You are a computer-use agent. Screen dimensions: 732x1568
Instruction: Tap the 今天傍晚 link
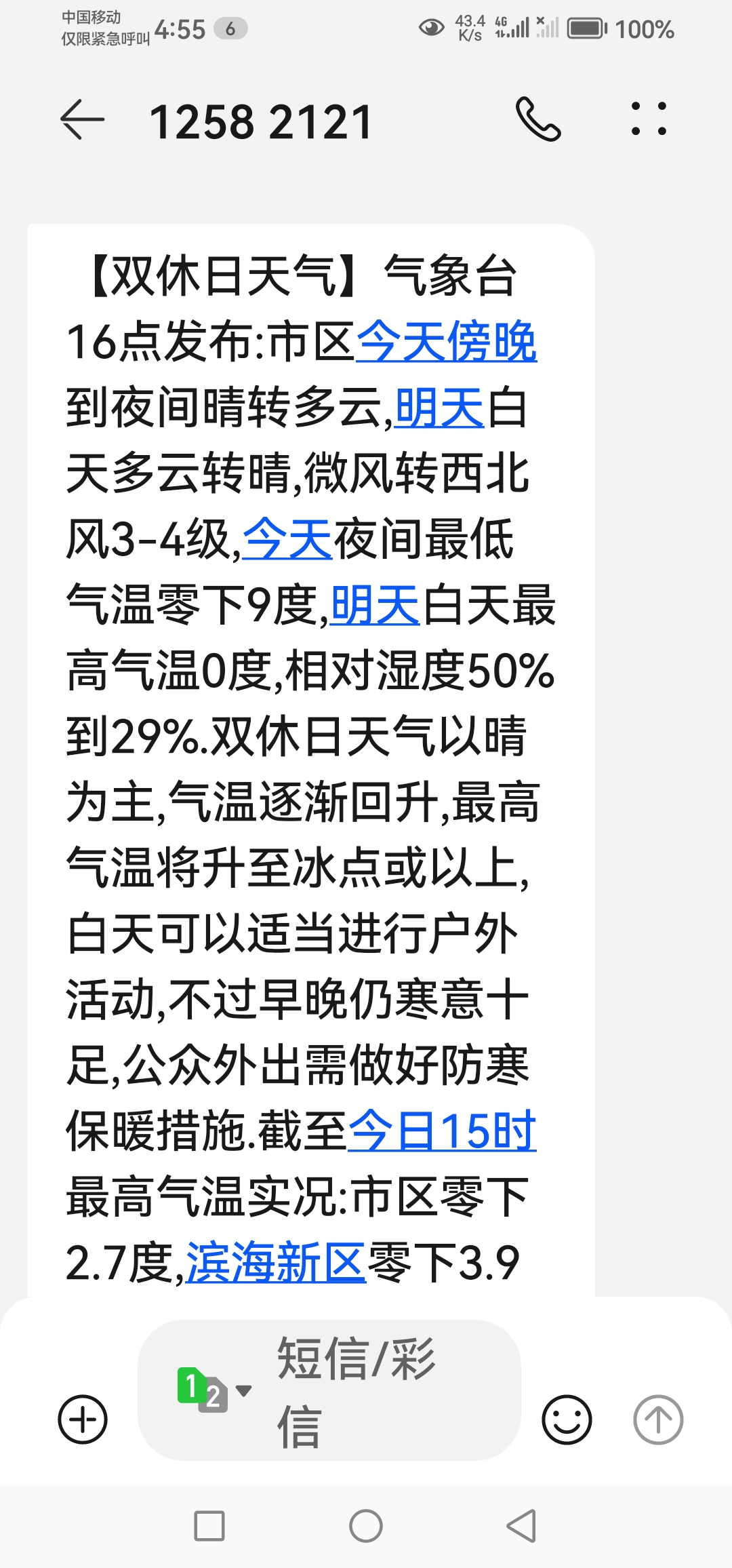(446, 342)
